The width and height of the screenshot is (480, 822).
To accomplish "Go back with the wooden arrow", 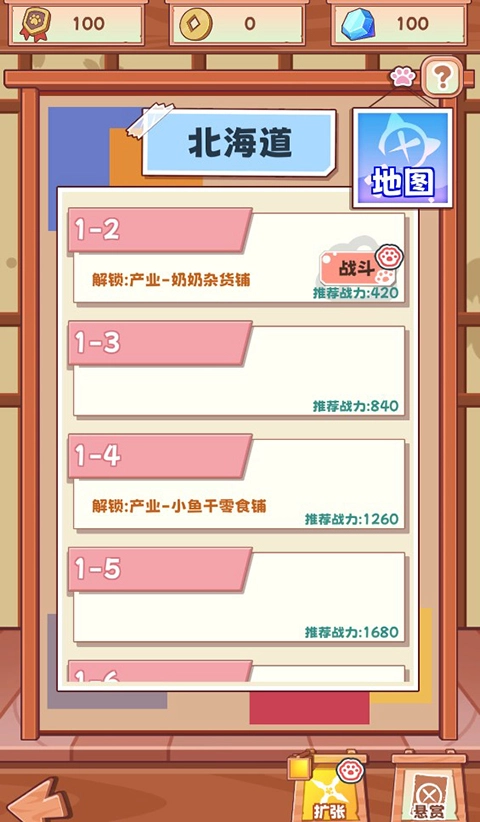I will pos(41,801).
